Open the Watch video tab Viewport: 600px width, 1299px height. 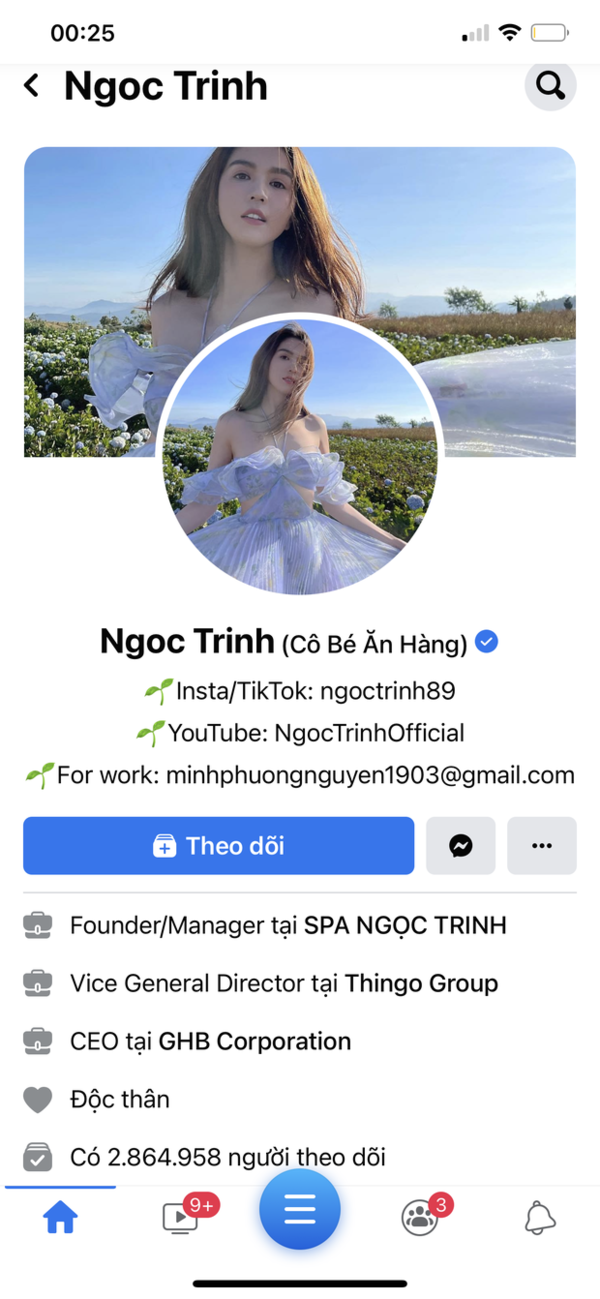[x=181, y=1217]
